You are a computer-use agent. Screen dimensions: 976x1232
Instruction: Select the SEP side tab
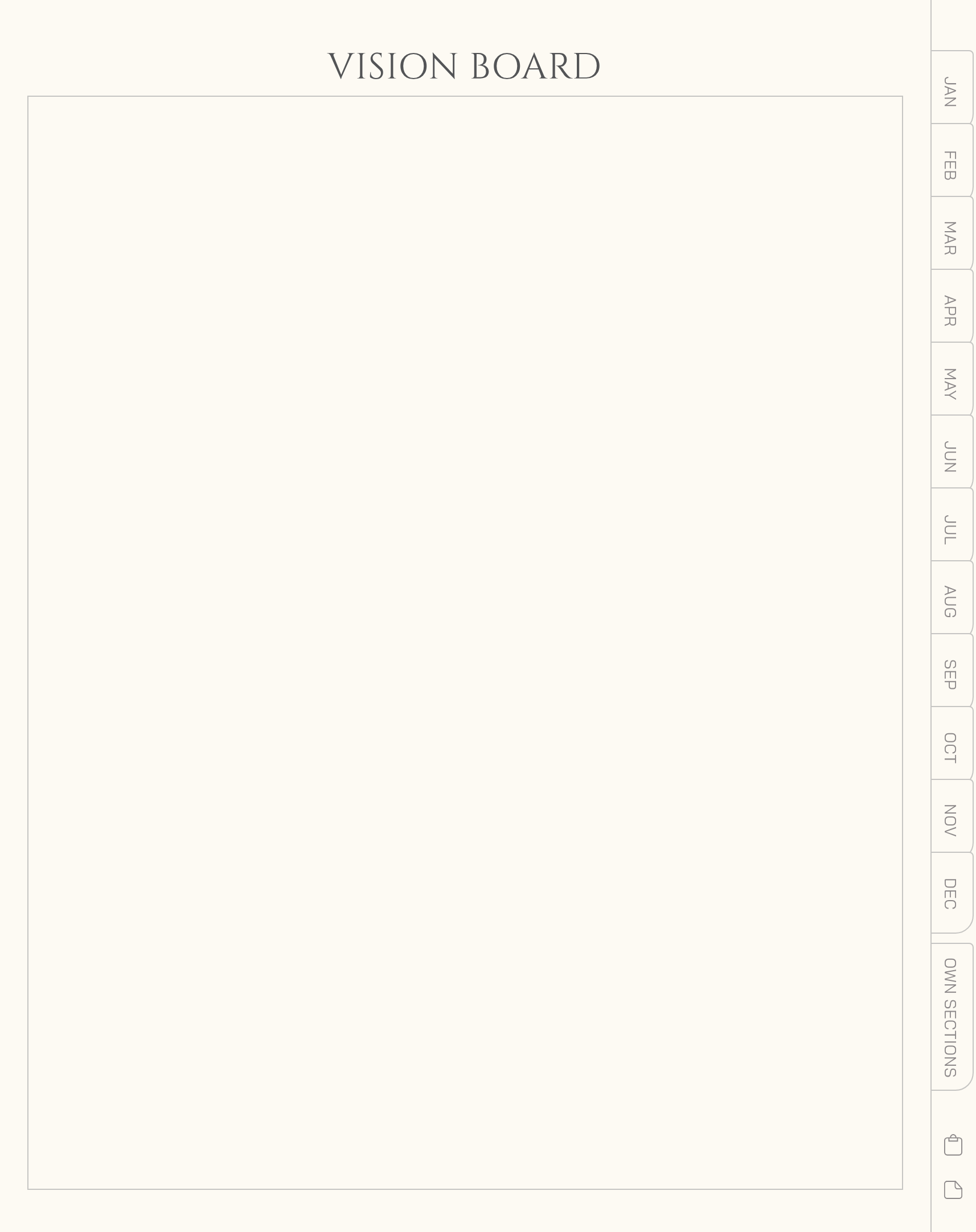(x=950, y=675)
